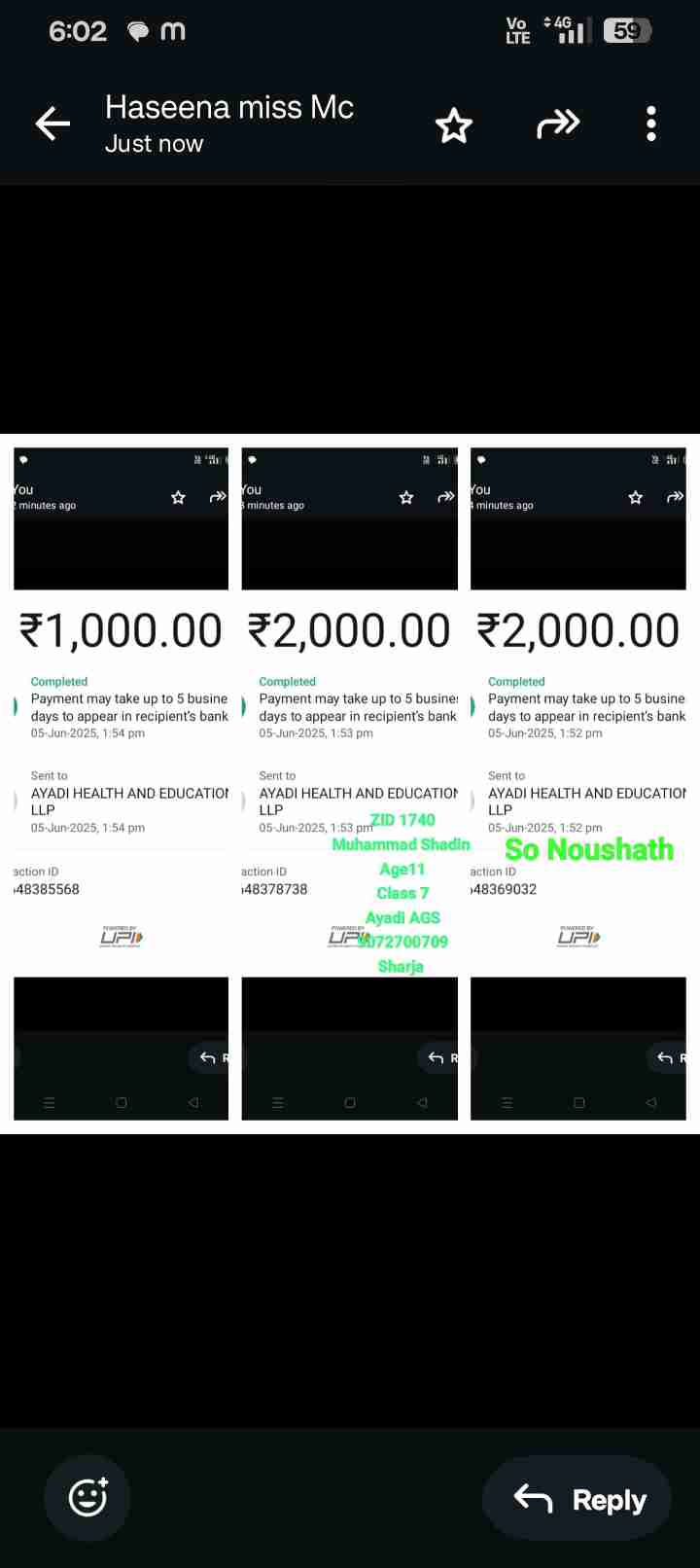Open the three-dot overflow menu

[x=650, y=125]
